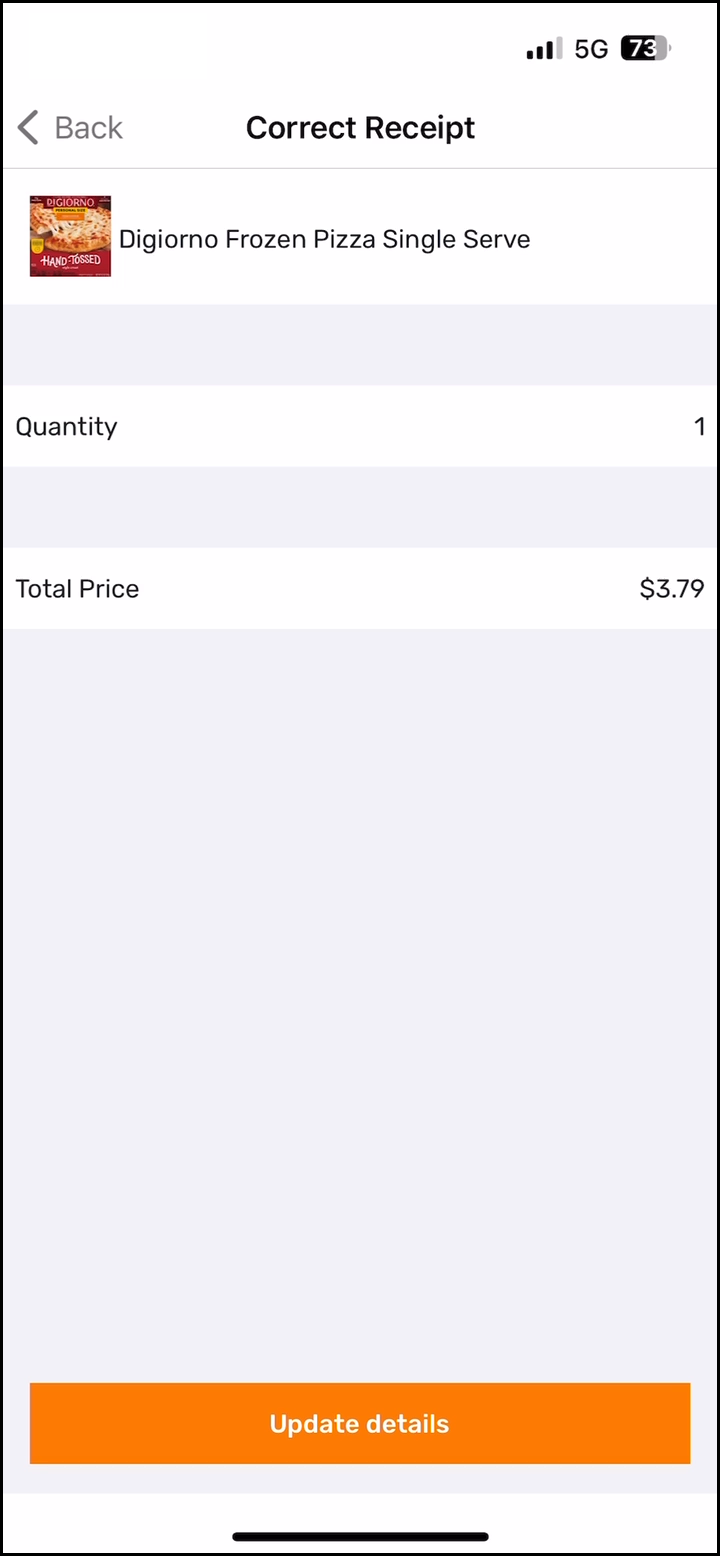Edit the Total Price field
This screenshot has width=720, height=1556.
(x=360, y=588)
